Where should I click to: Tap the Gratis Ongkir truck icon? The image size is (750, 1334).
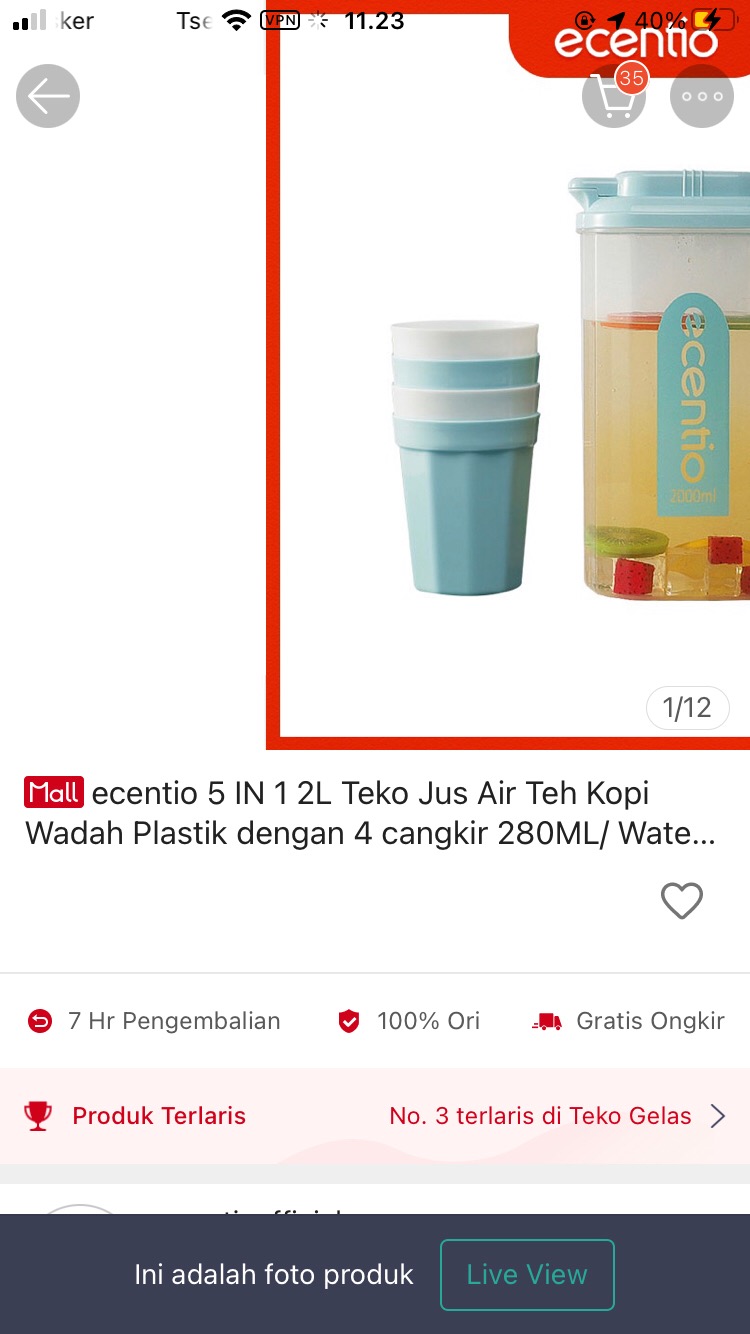coord(545,1021)
